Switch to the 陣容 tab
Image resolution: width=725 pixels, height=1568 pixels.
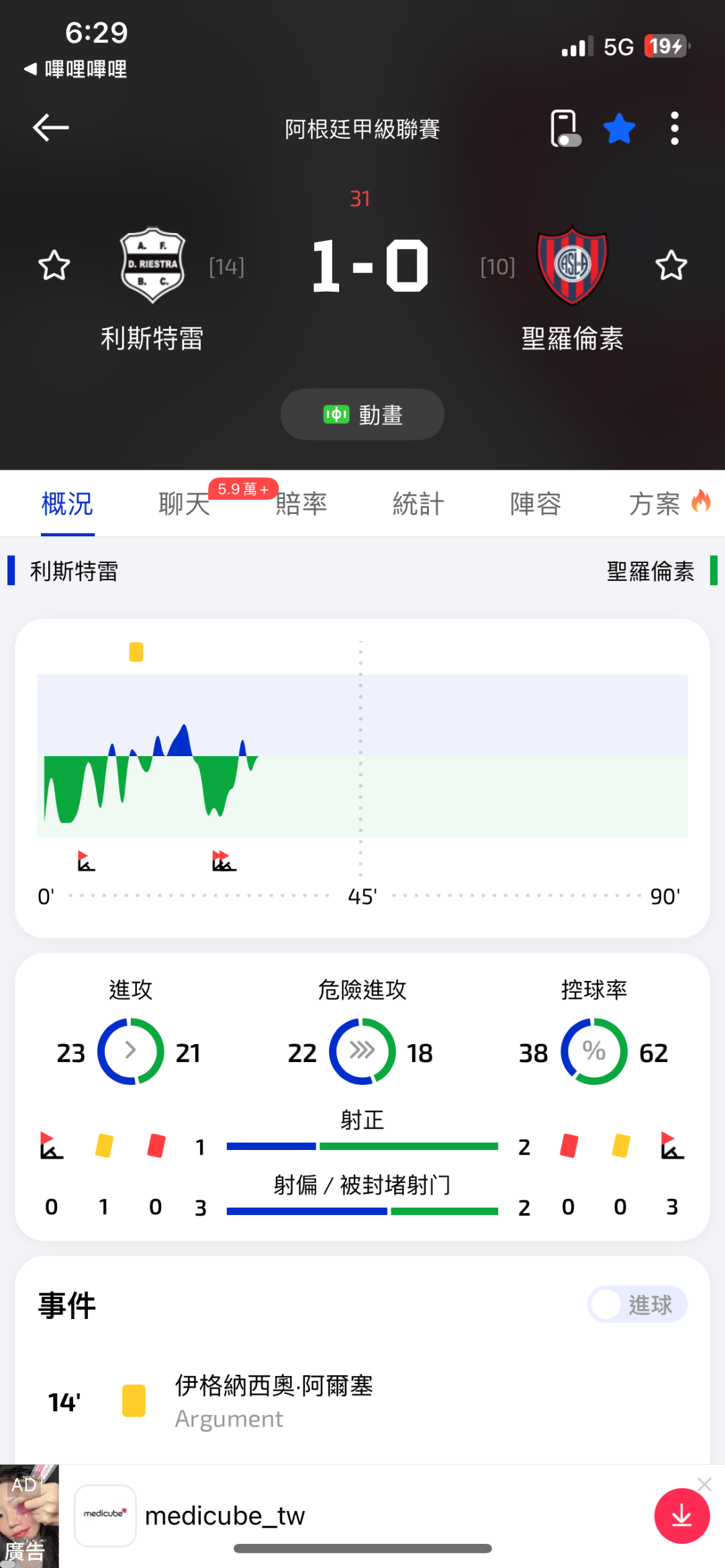(536, 504)
